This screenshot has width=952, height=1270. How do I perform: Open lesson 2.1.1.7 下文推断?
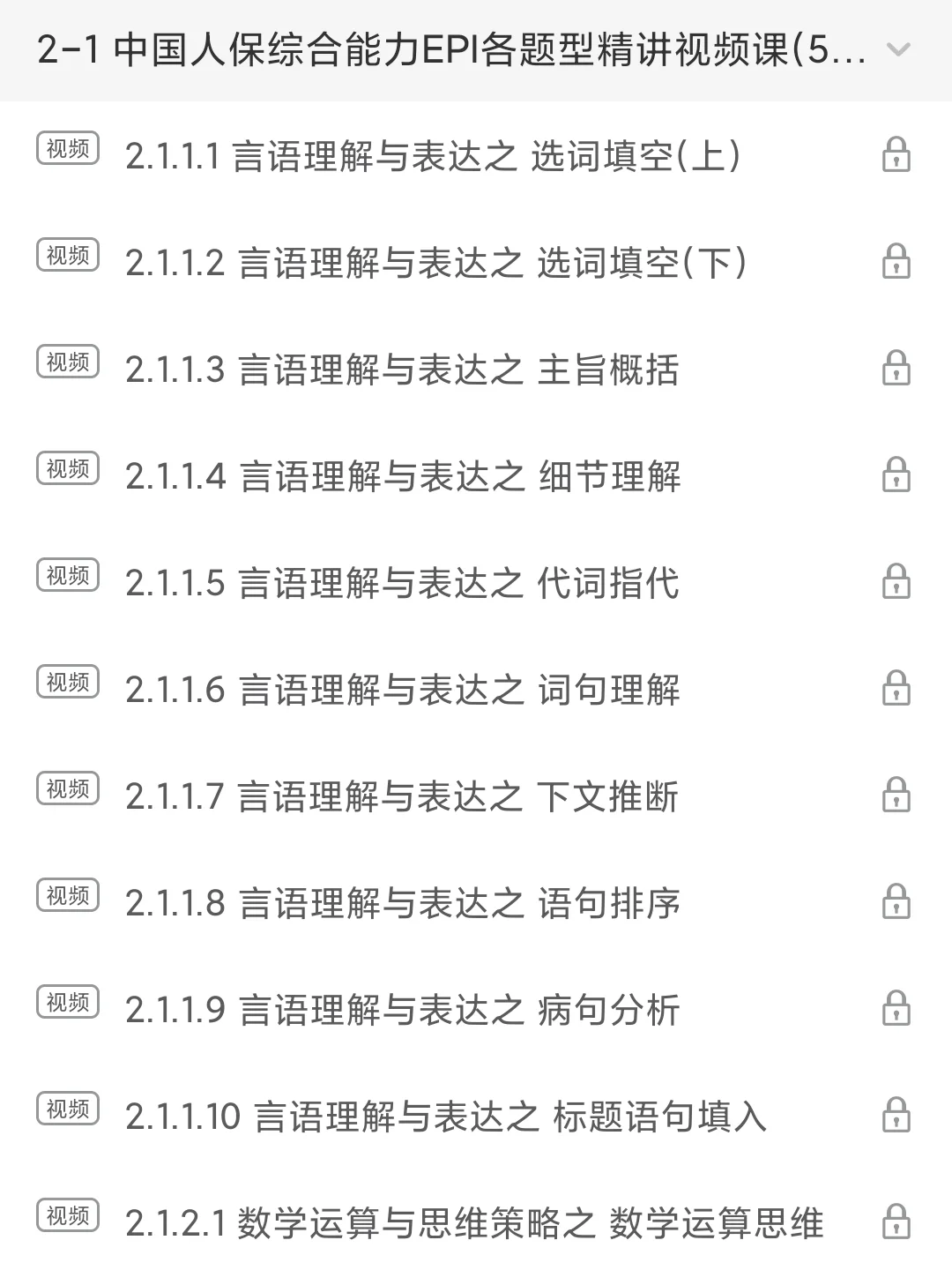click(402, 796)
